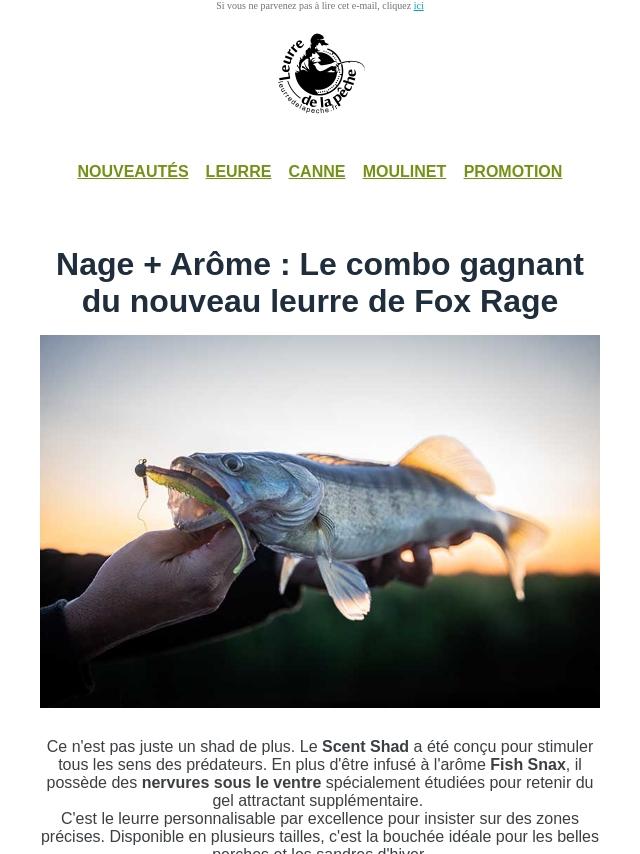Viewport: 640px width, 854px height.
Task: Open the NOUVEAUTÉS section
Action: point(133,172)
